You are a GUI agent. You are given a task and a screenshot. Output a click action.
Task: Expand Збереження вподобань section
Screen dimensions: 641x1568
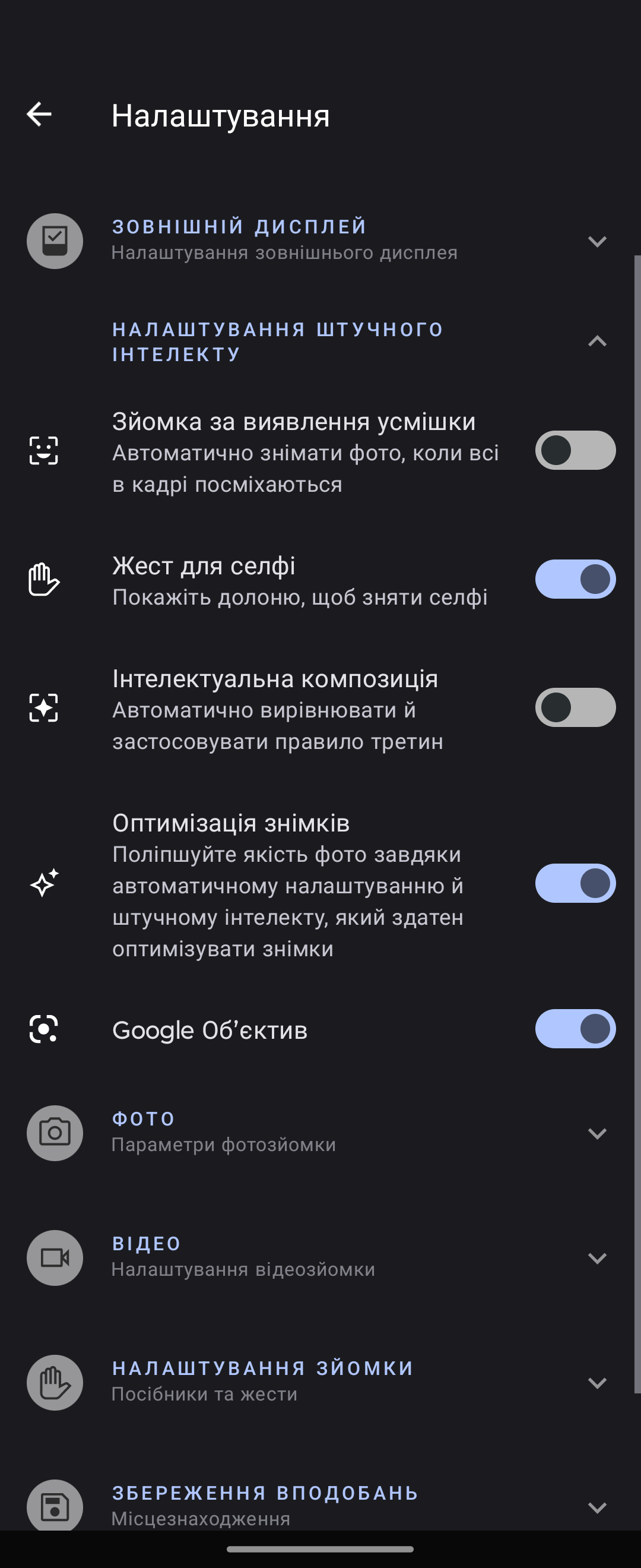[596, 1507]
